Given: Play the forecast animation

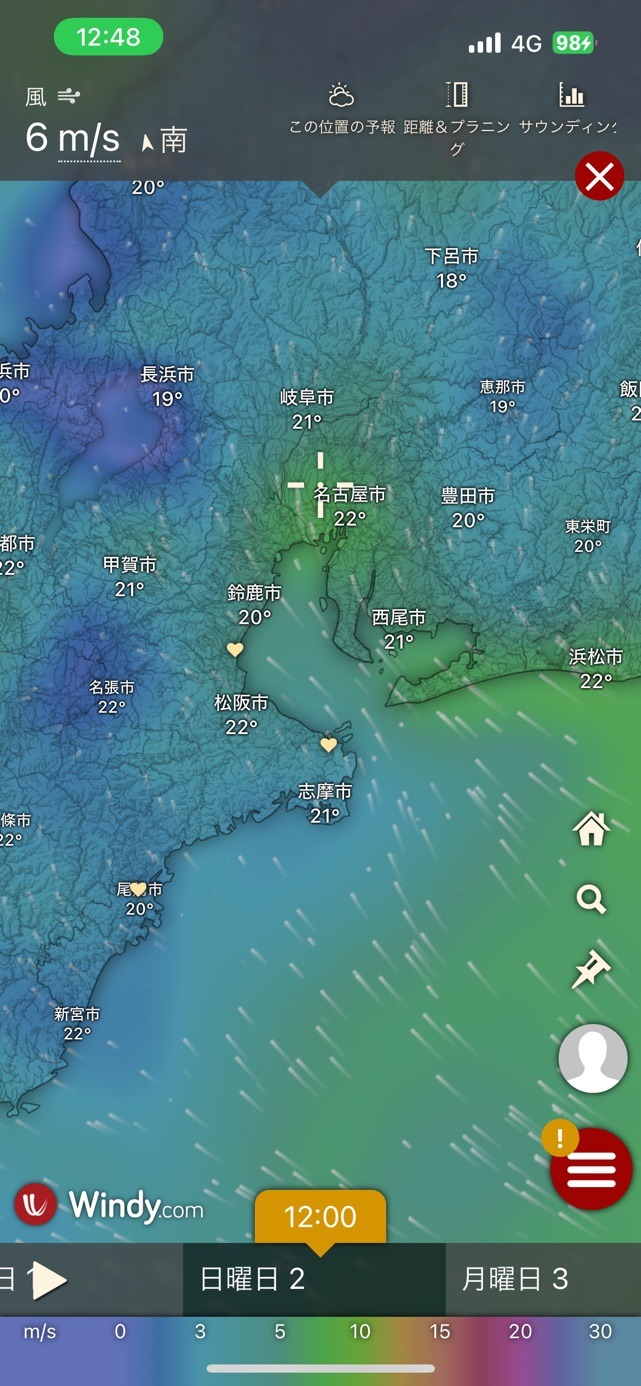Looking at the screenshot, I should coord(48,1280).
